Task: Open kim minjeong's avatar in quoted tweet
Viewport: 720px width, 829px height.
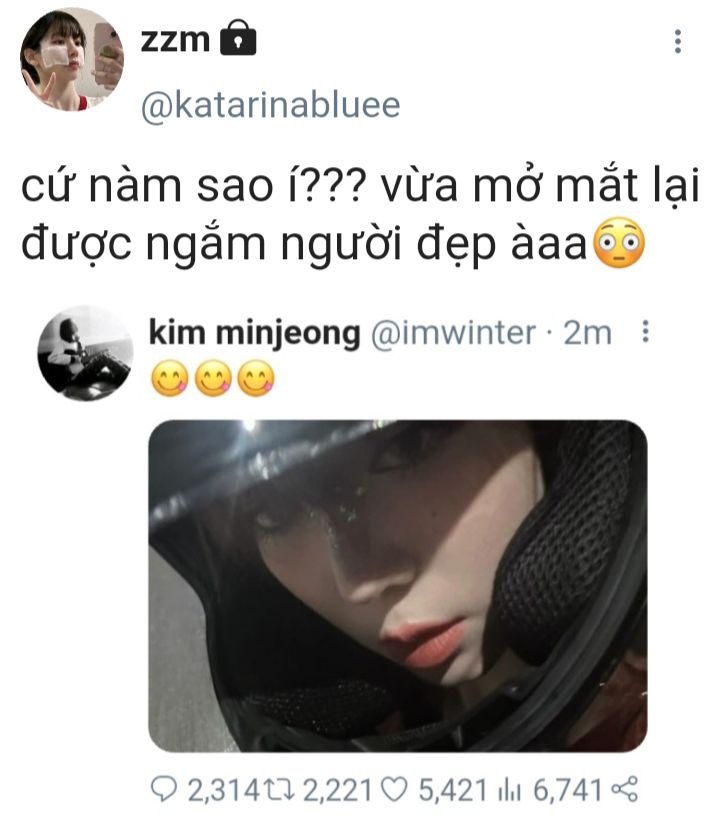Action: (x=85, y=353)
